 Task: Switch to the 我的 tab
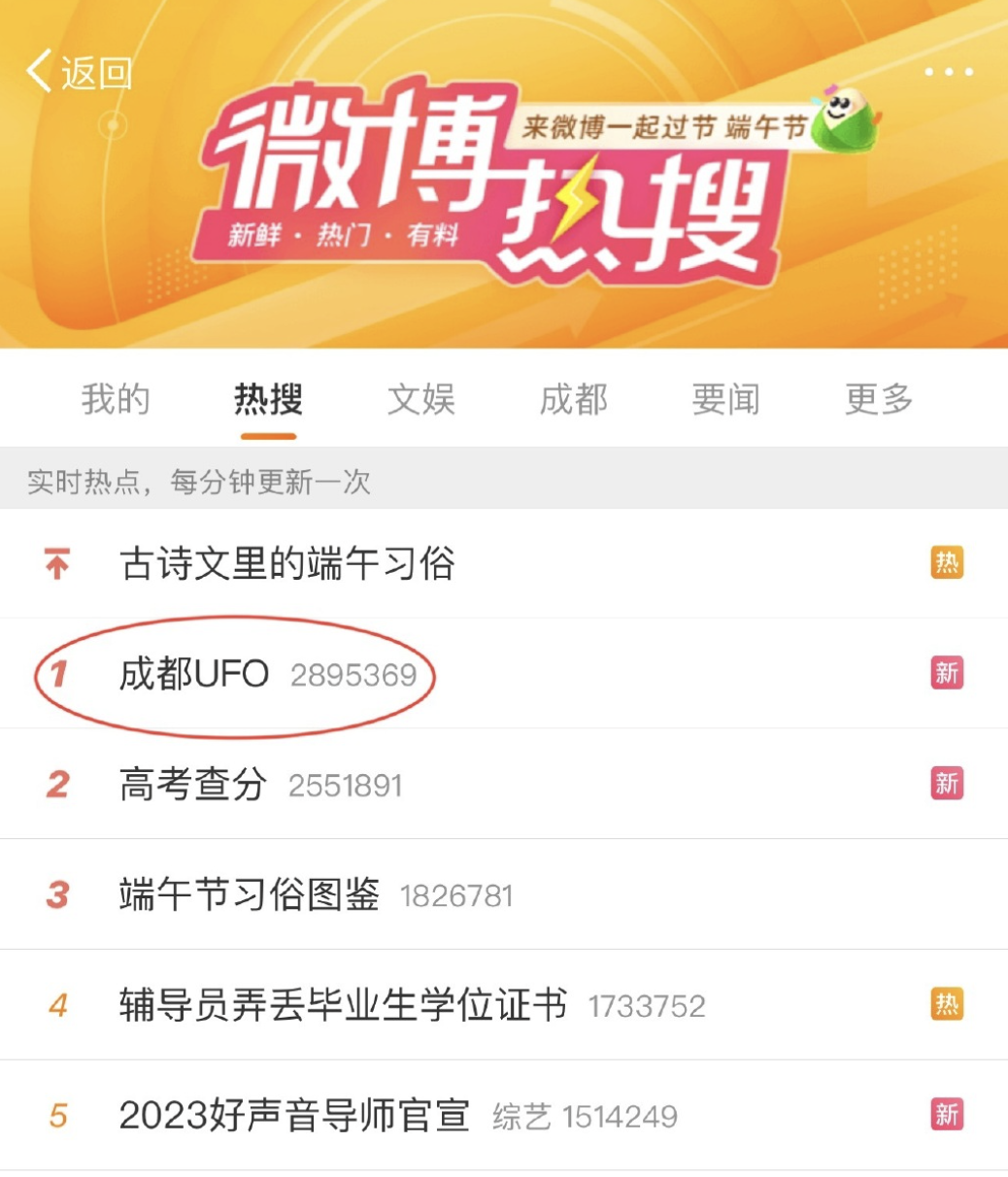click(116, 399)
